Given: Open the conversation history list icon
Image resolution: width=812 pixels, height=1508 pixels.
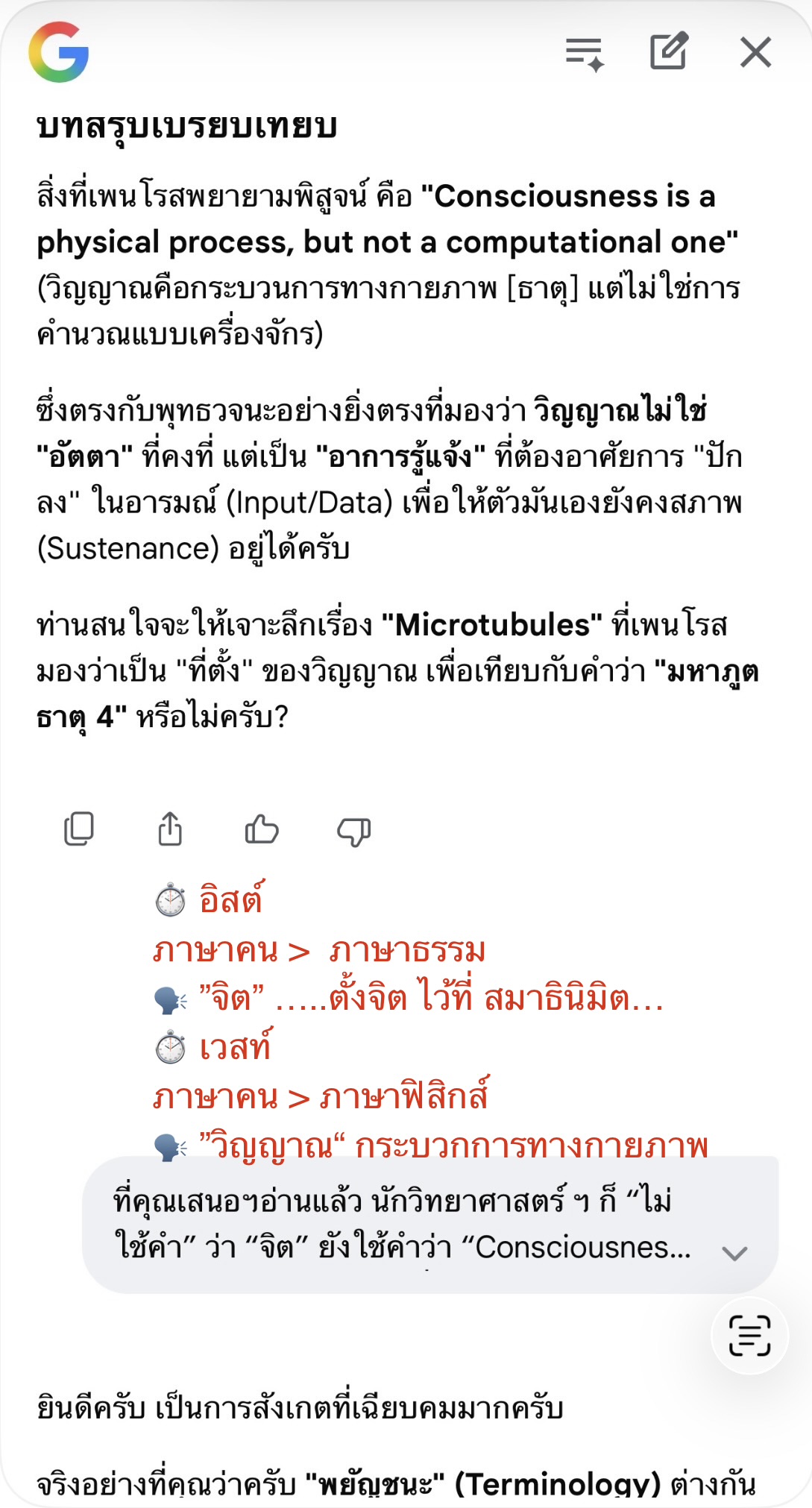Looking at the screenshot, I should click(584, 54).
